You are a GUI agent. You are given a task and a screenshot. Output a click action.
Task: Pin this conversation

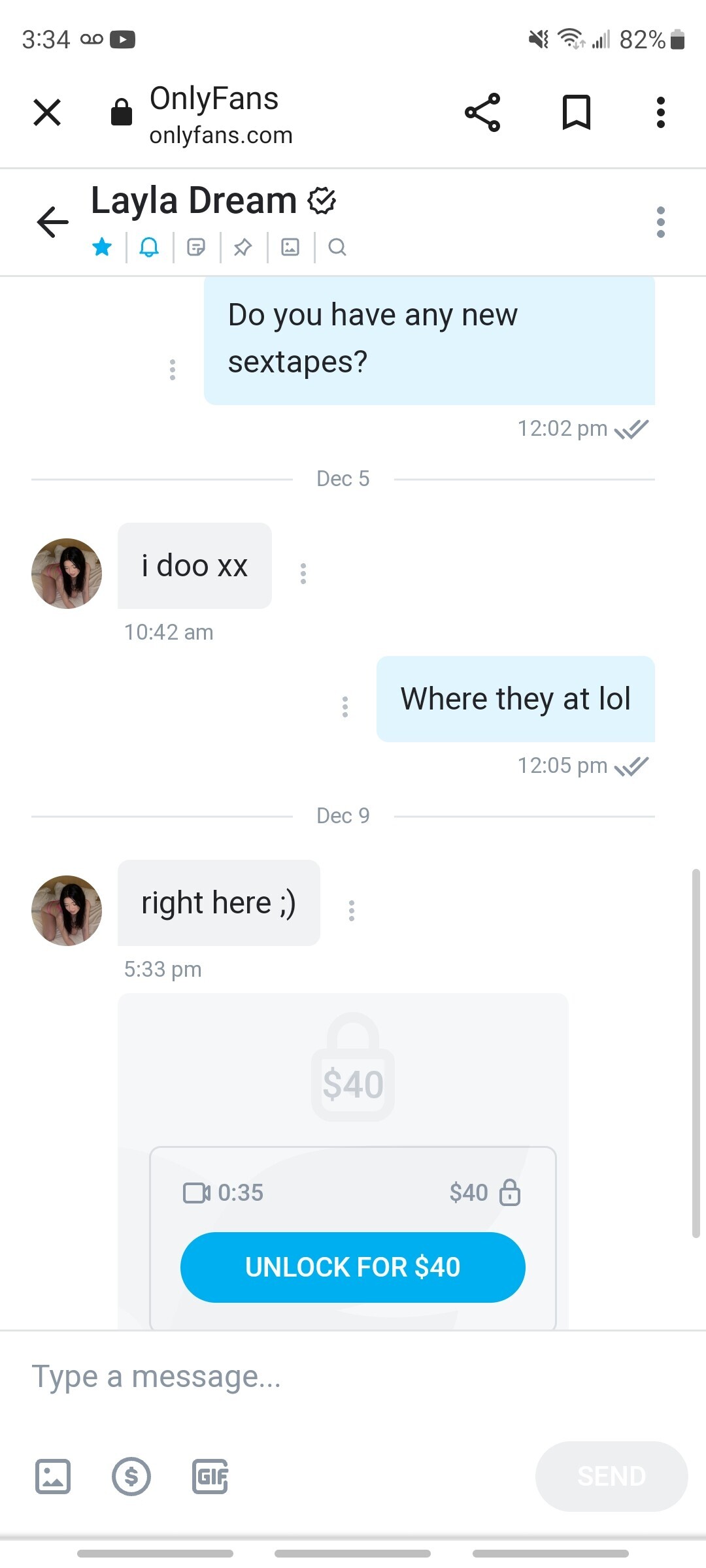coord(243,247)
